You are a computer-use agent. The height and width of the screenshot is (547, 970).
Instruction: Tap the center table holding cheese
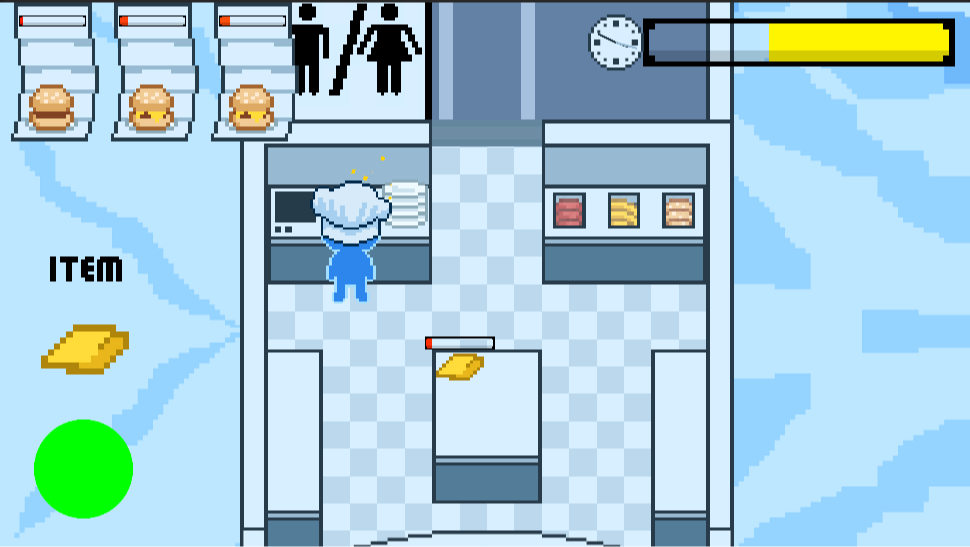click(486, 410)
